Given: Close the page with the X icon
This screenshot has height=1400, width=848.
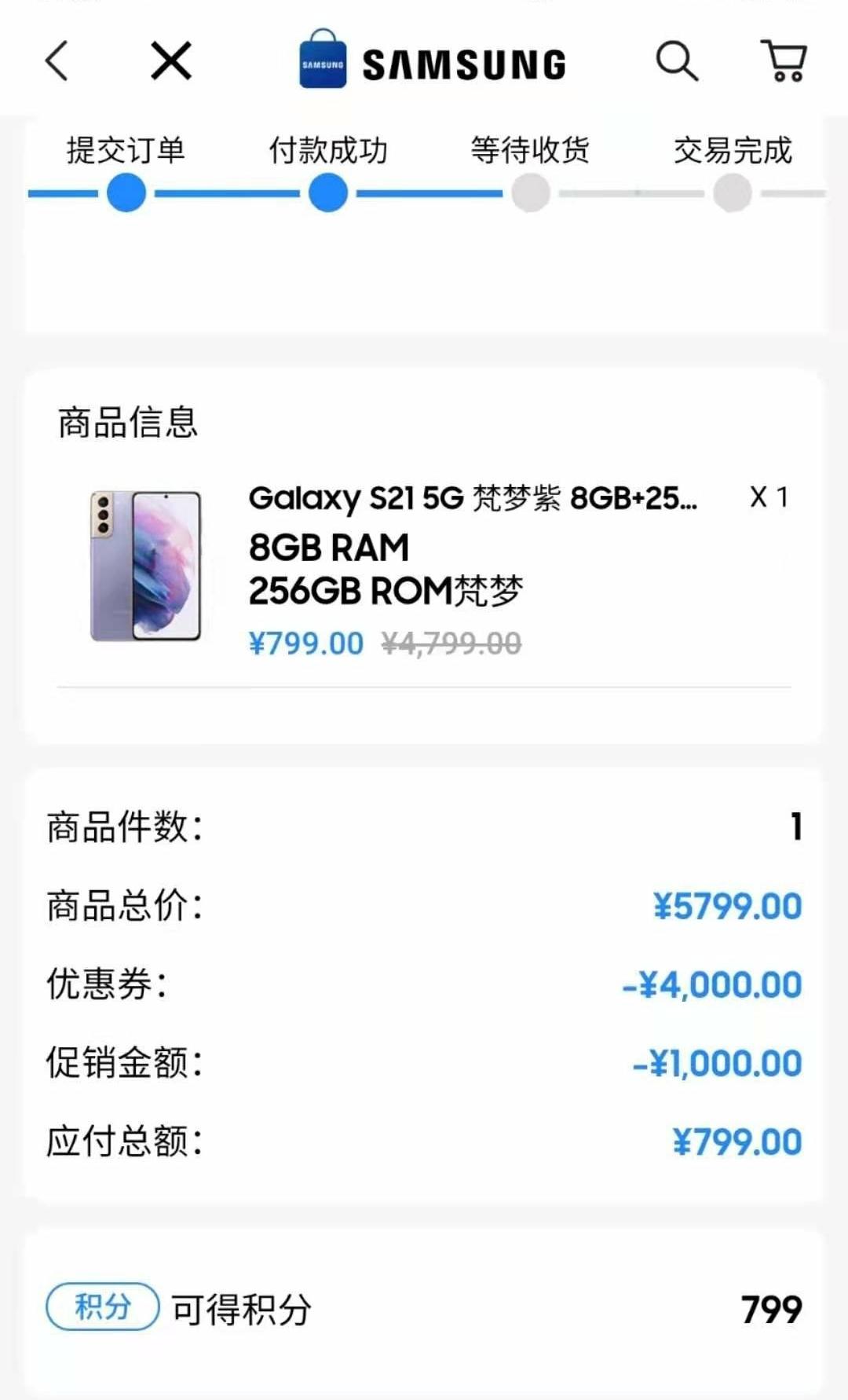Looking at the screenshot, I should click(x=171, y=61).
